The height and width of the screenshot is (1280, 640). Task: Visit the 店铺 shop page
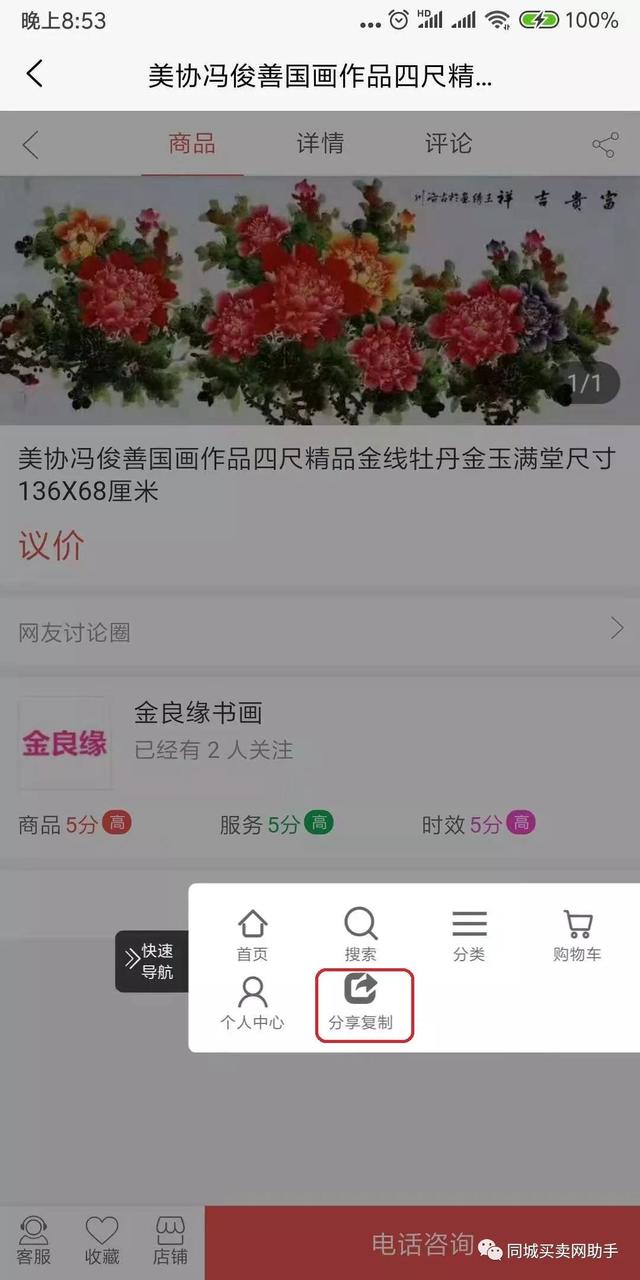tap(170, 1240)
